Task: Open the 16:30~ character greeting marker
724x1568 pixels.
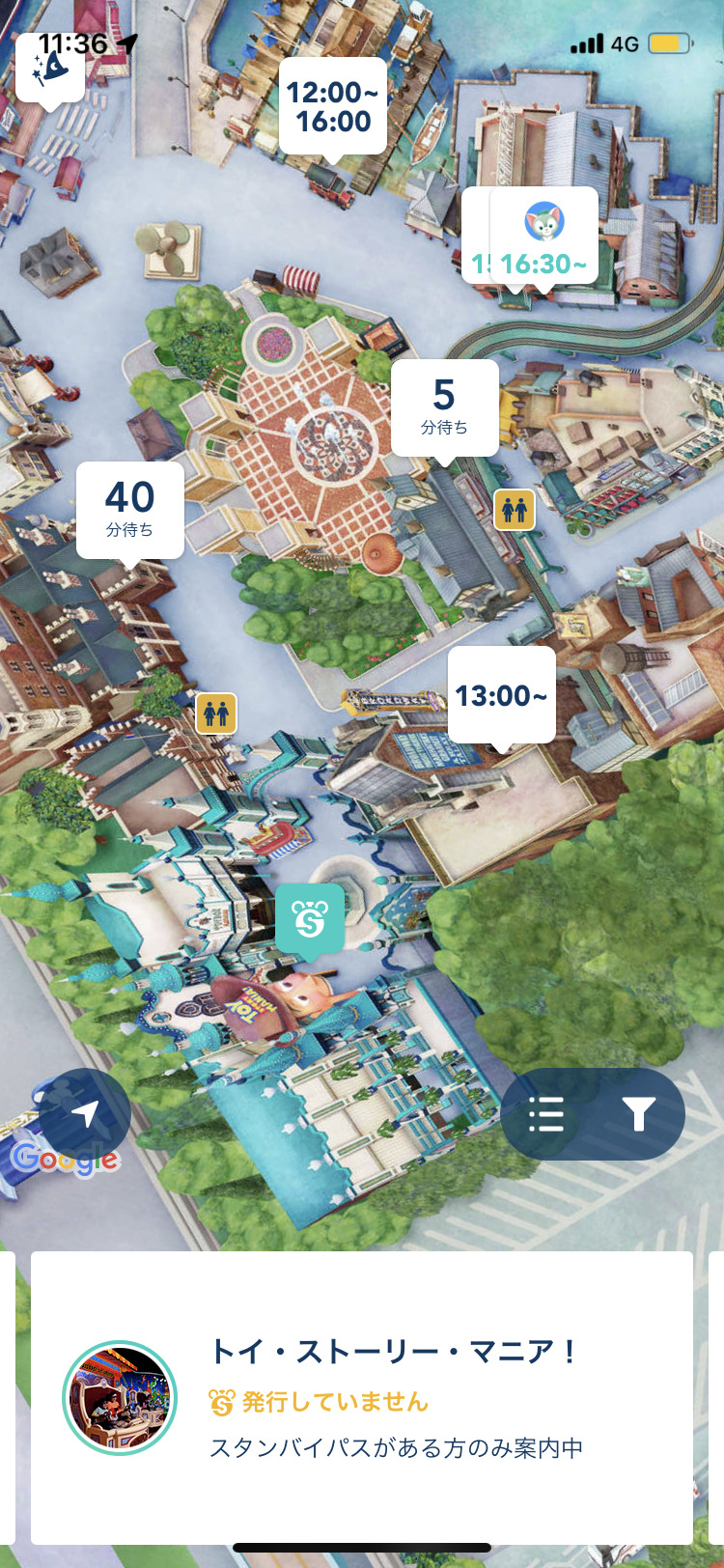Action: pos(543,238)
